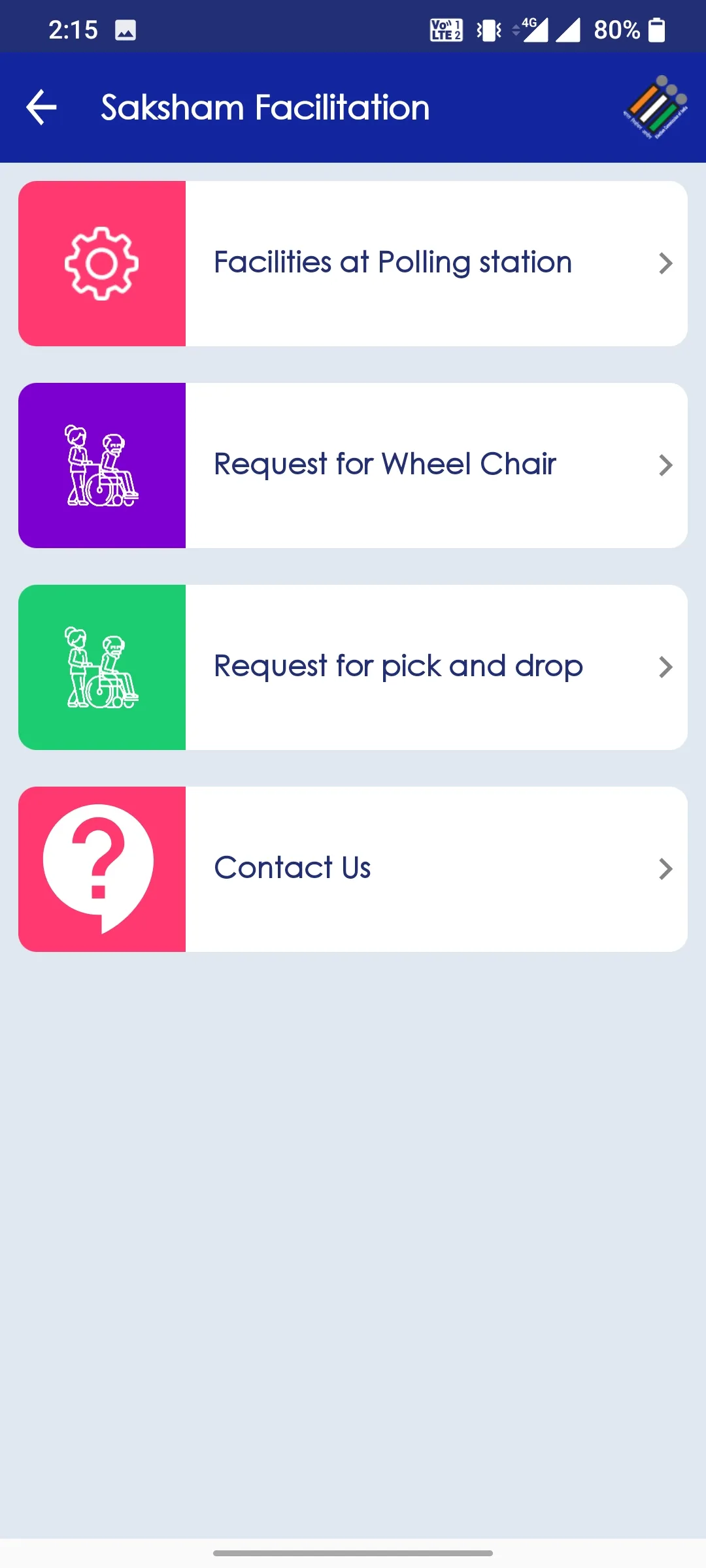Screen dimensions: 706x1568
Task: Expand Facilities at Polling station via its chevron
Action: [666, 263]
